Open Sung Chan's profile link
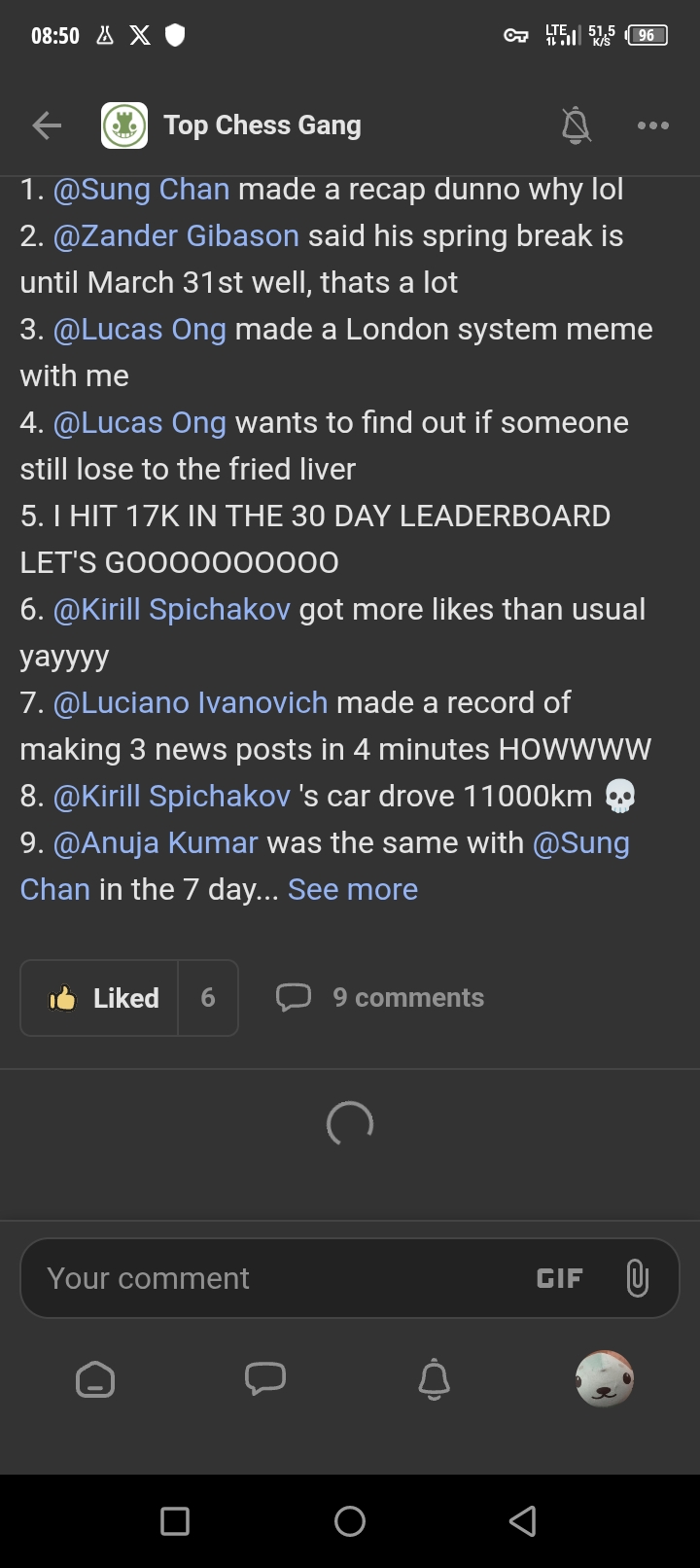Viewport: 700px width, 1568px height. tap(141, 189)
